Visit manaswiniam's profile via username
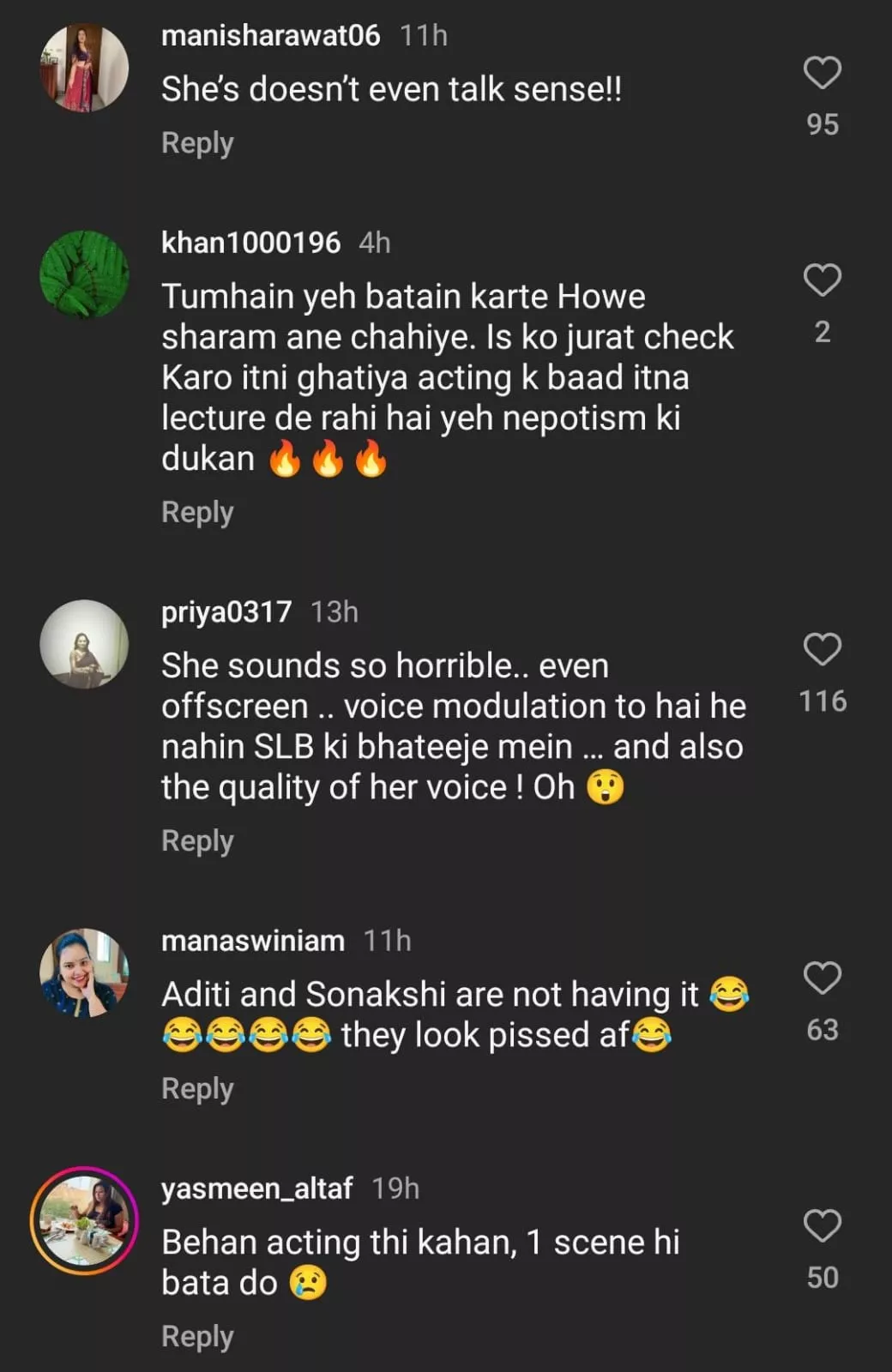Screen dimensions: 892x1372 pos(253,941)
